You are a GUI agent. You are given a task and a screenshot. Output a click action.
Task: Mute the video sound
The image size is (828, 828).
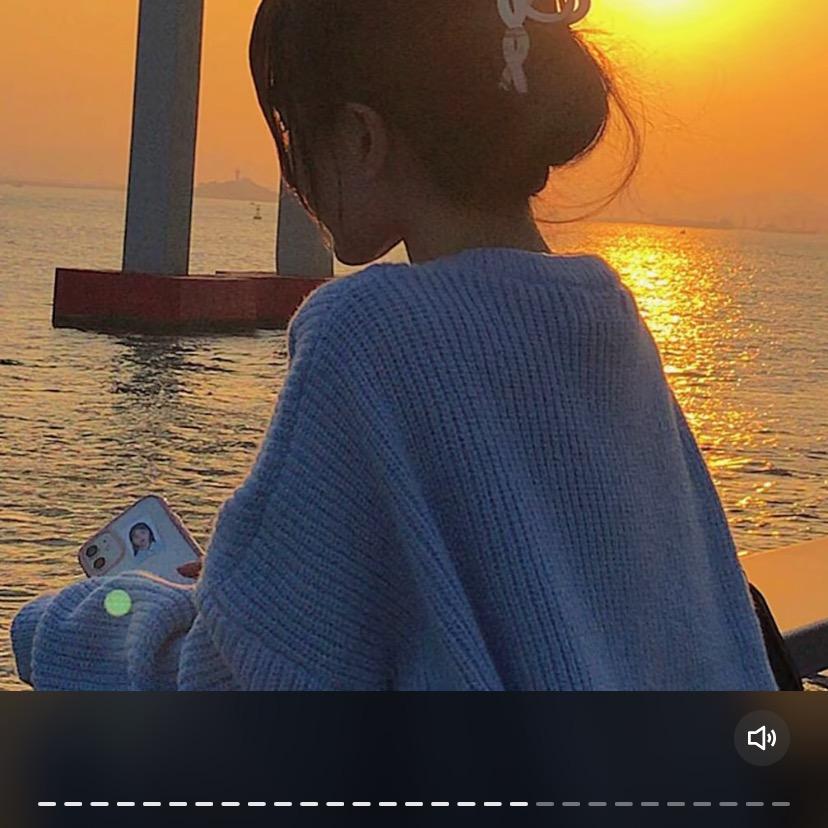point(762,738)
